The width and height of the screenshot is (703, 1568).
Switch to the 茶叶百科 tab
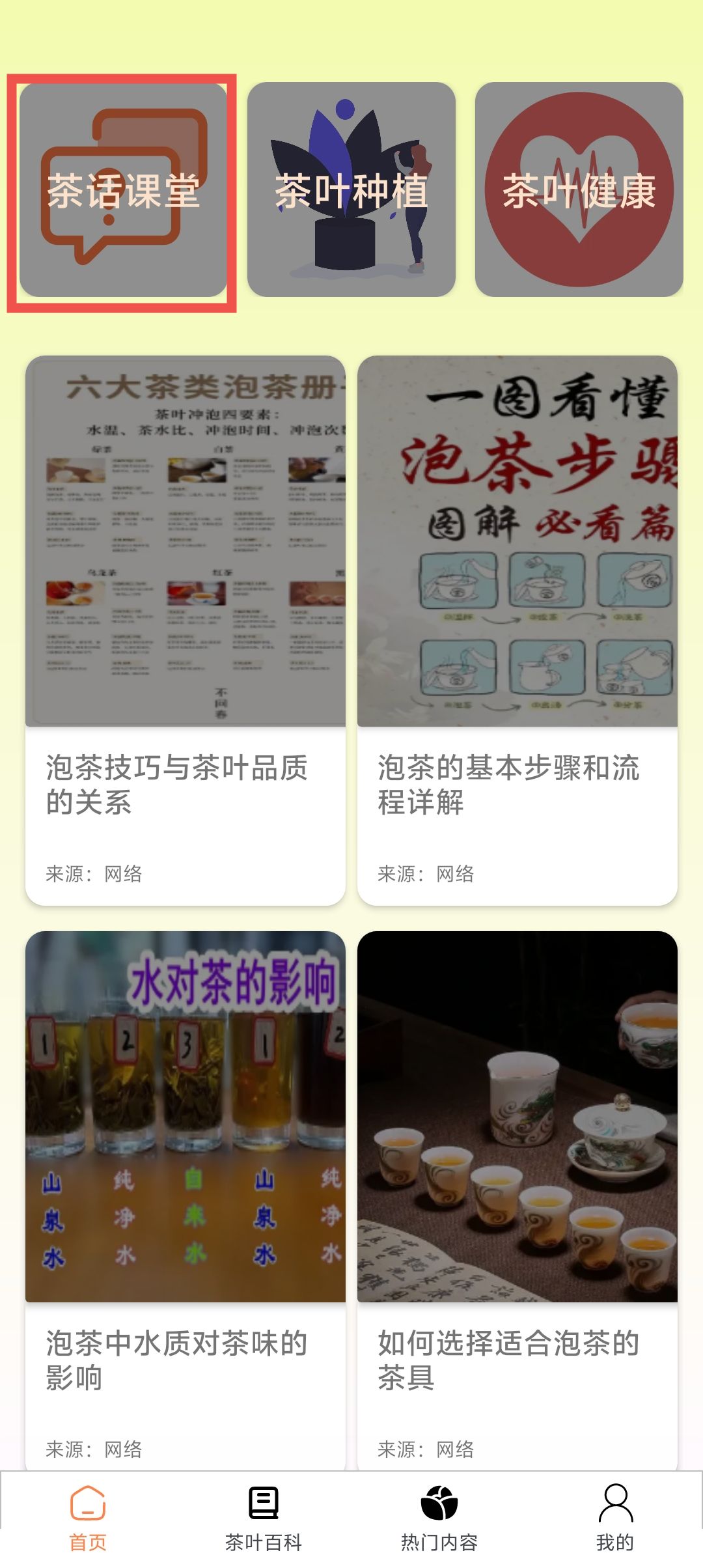(264, 1519)
